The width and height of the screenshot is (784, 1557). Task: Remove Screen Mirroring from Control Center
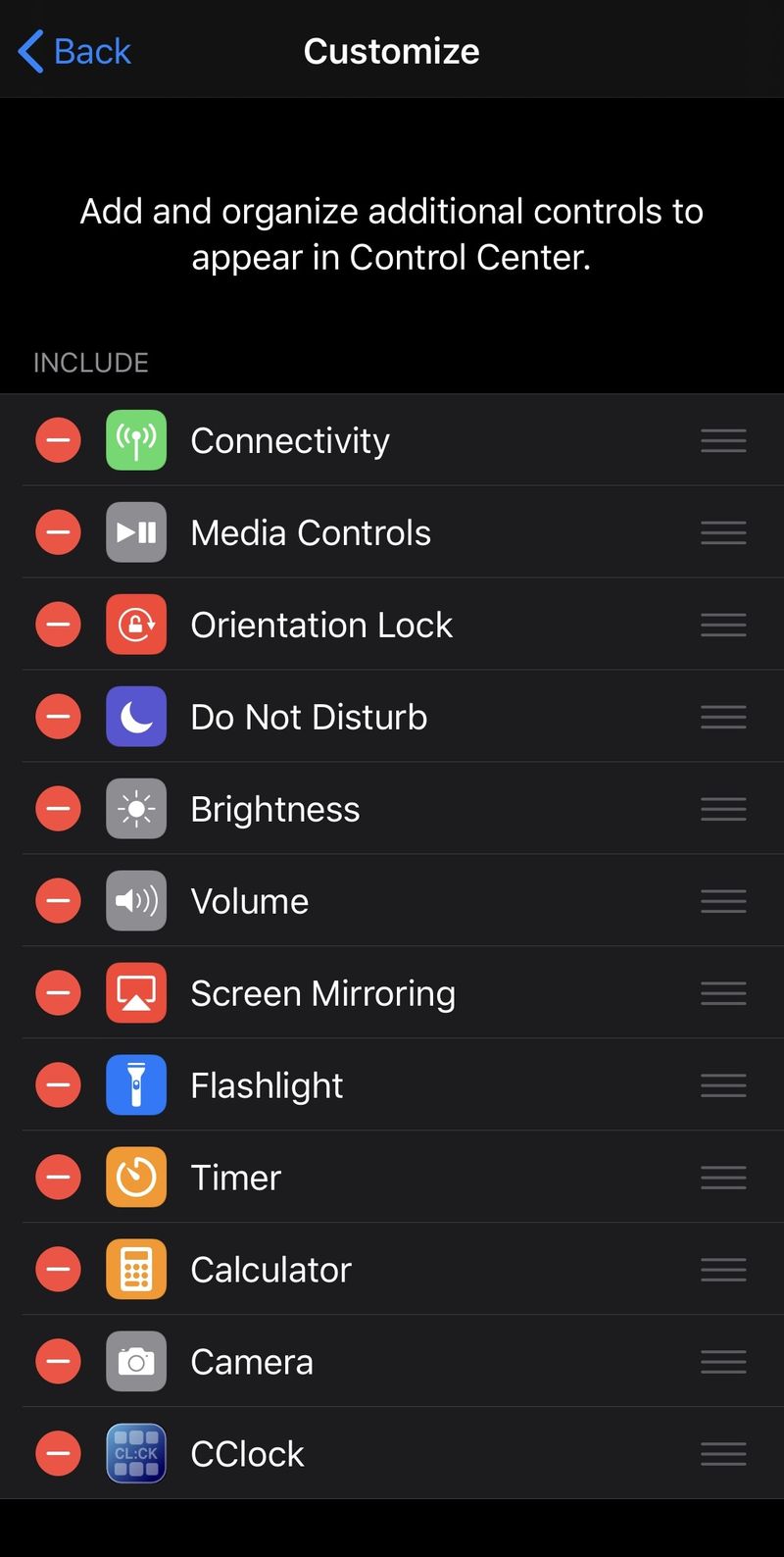[59, 993]
